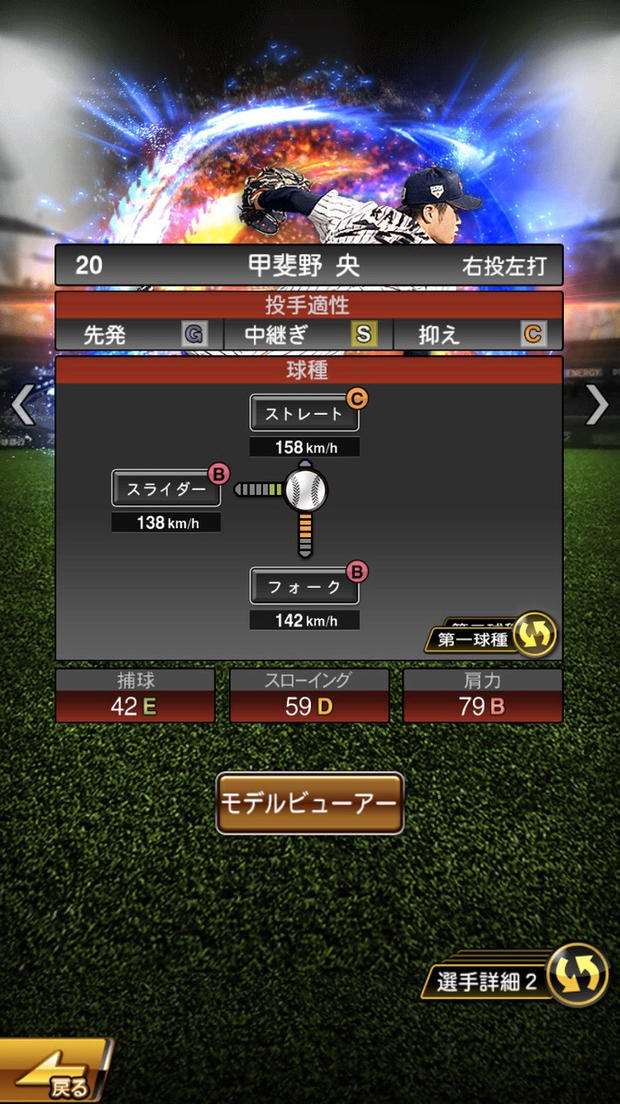Open the モデルビューアー model viewer
The image size is (620, 1104).
[310, 803]
